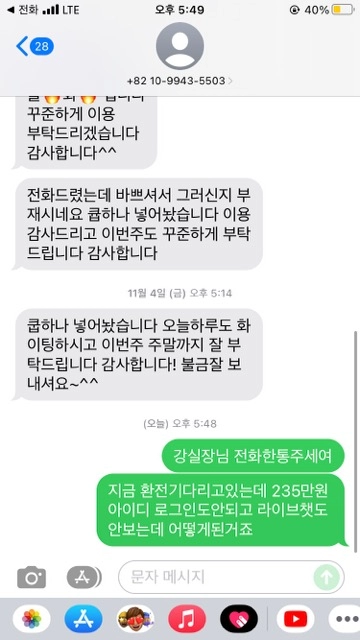Open the App Store iMessage app

83,619
